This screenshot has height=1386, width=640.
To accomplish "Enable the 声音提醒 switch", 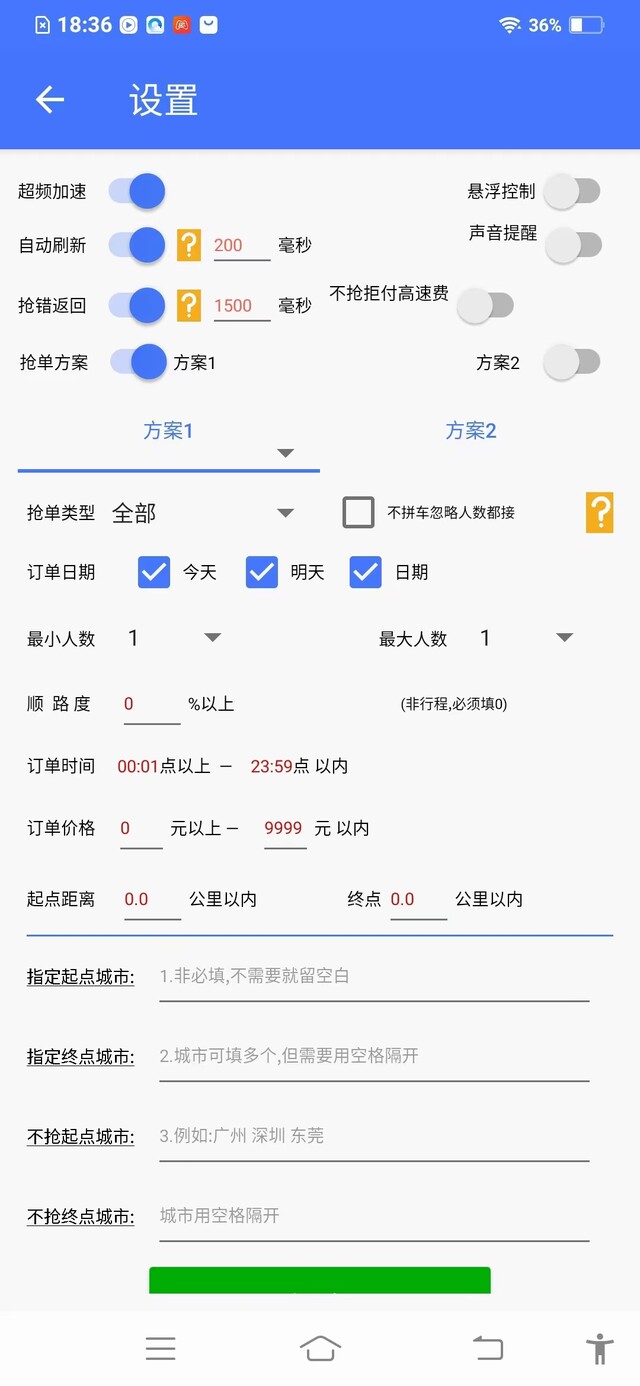I will (x=573, y=245).
